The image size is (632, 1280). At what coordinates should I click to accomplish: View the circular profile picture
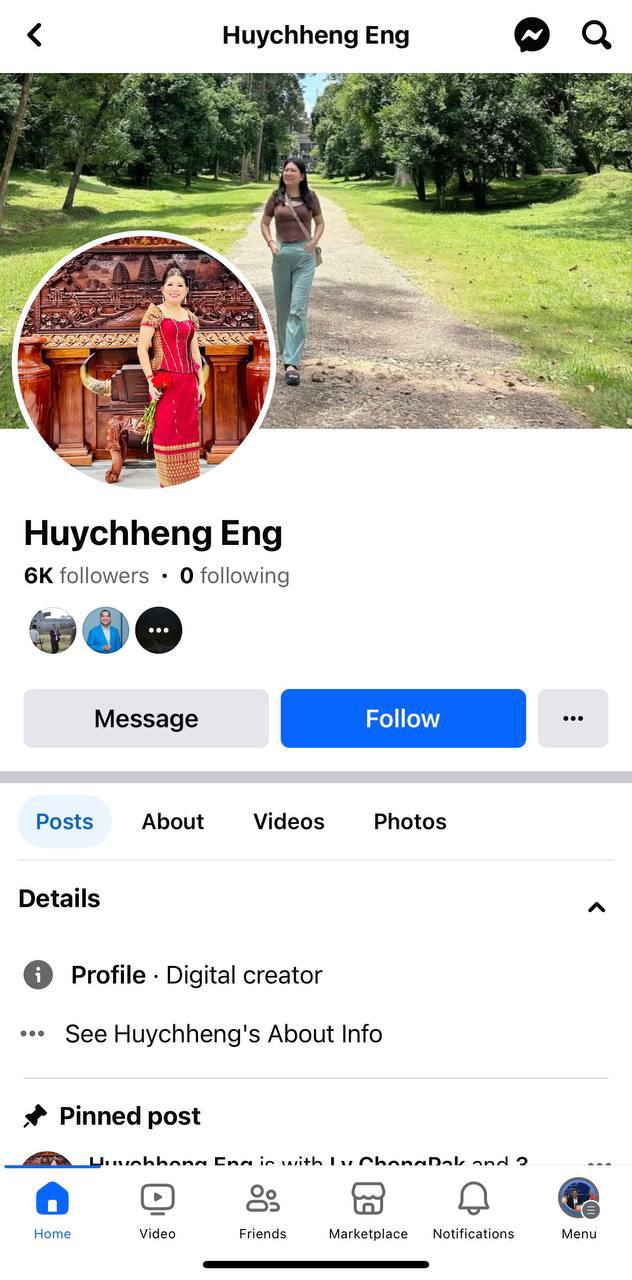[x=144, y=361]
